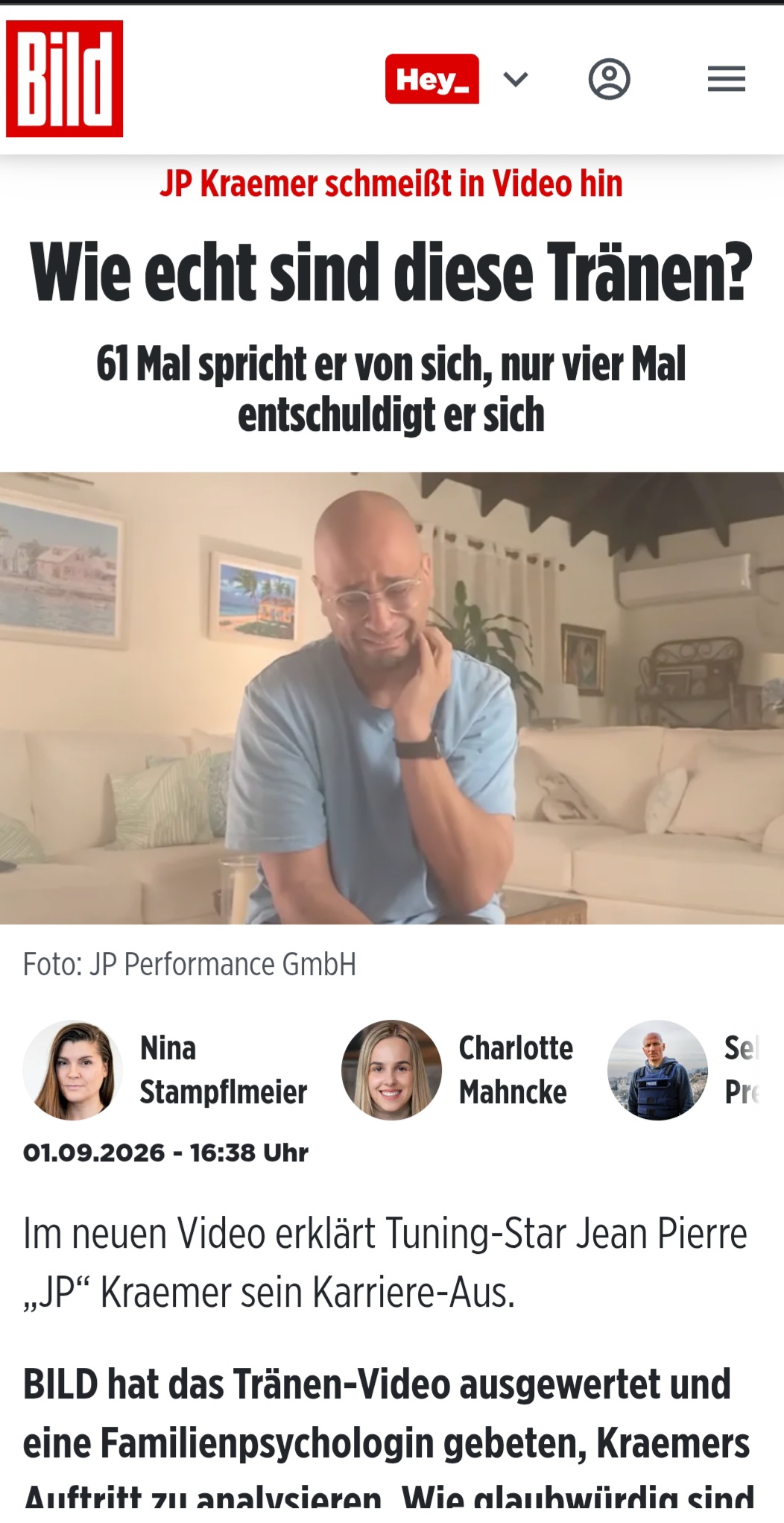
Task: Open the crying man article image
Action: (392, 698)
